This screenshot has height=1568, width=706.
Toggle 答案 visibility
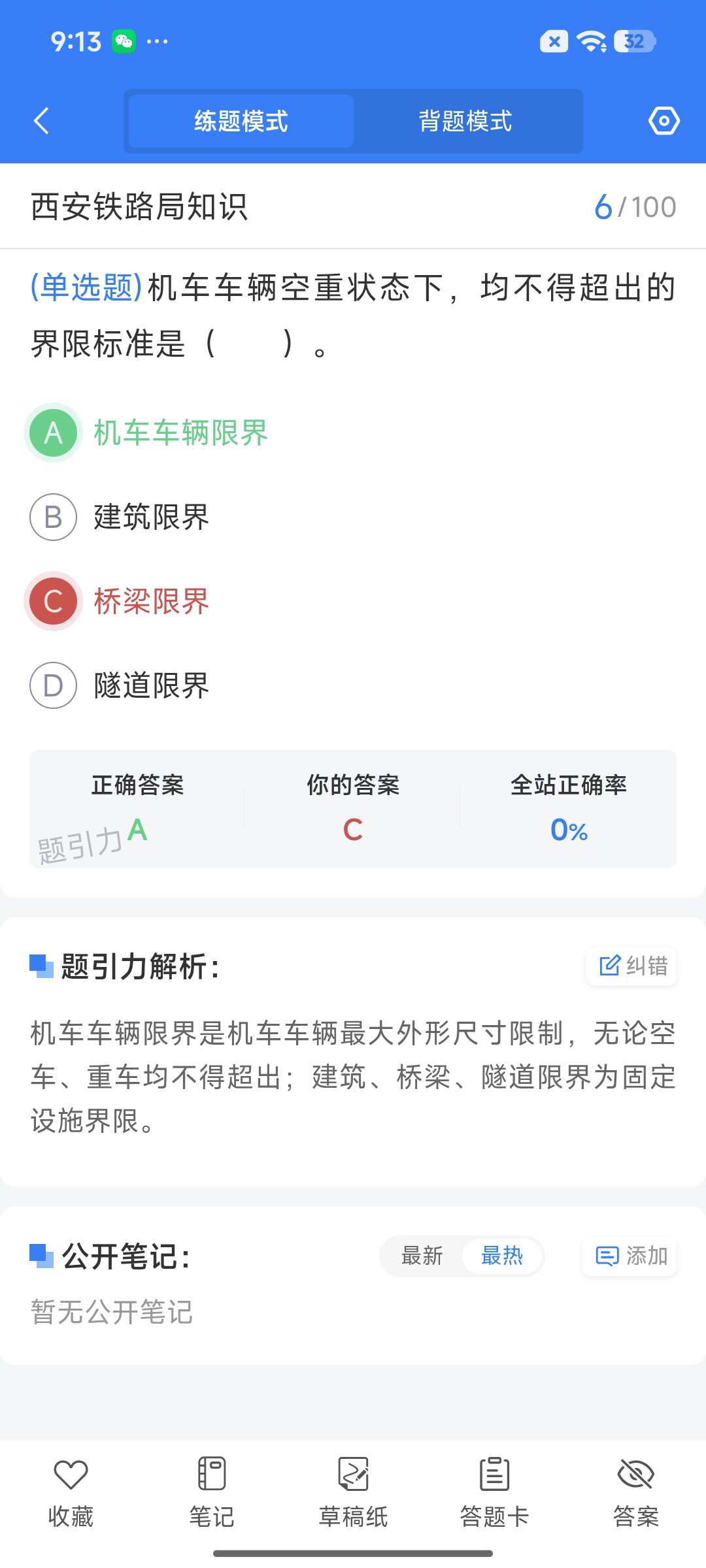point(635,1492)
